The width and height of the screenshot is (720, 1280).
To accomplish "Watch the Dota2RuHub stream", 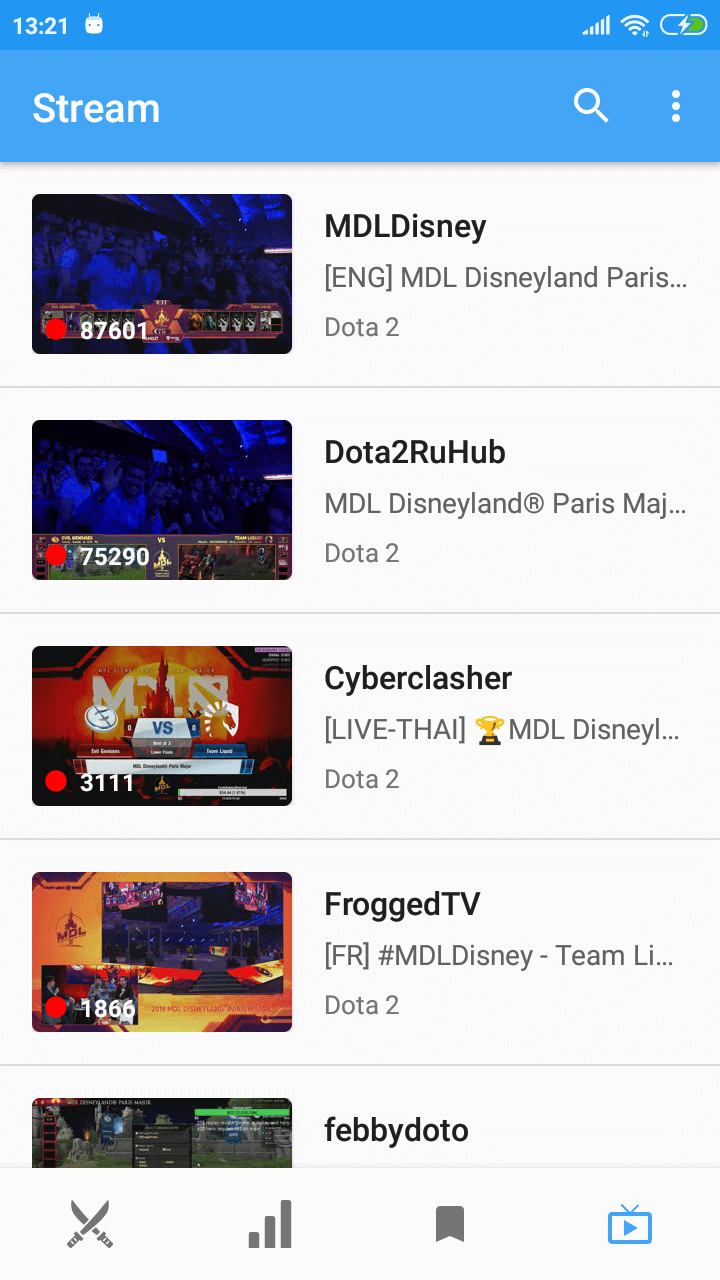I will click(x=360, y=500).
